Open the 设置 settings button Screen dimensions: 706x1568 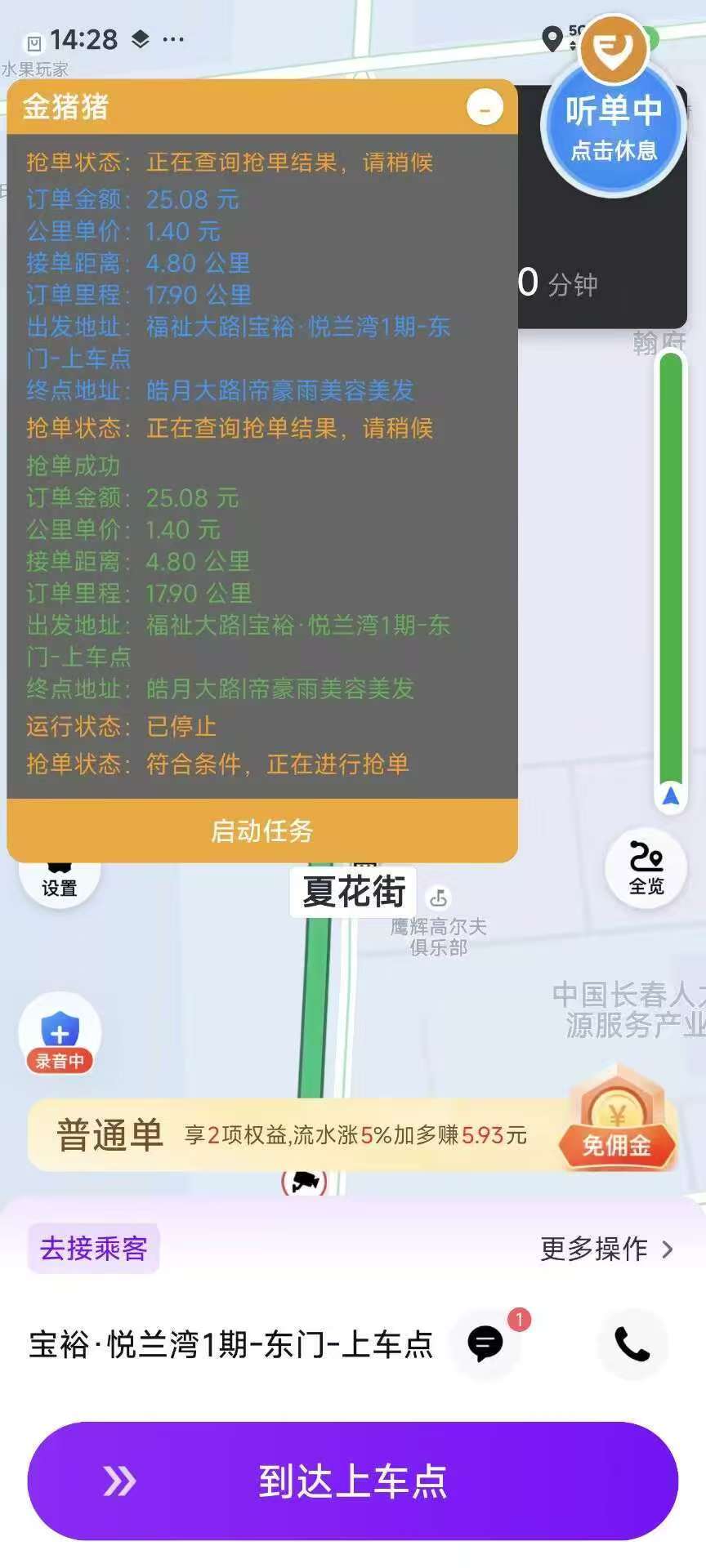(x=60, y=884)
